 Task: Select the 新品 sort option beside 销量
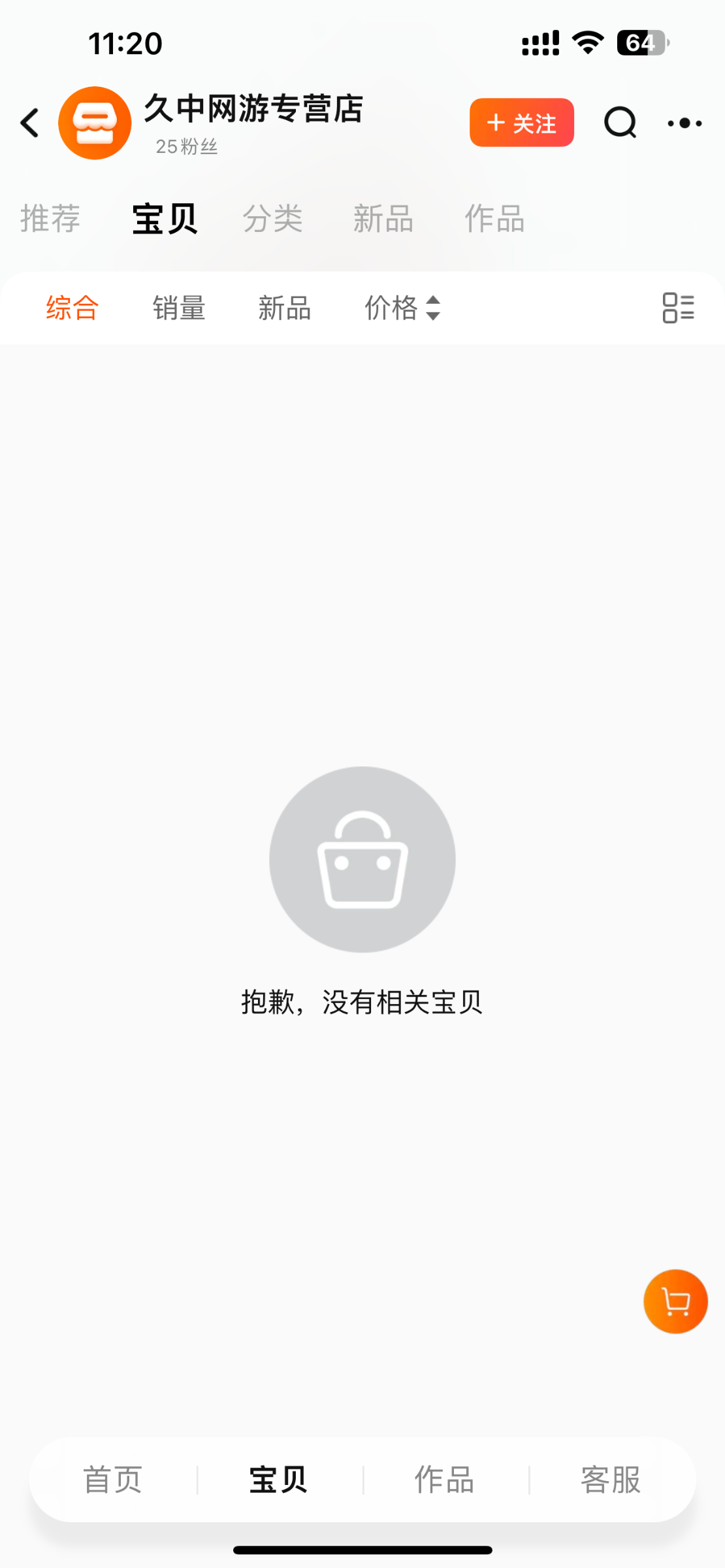285,308
